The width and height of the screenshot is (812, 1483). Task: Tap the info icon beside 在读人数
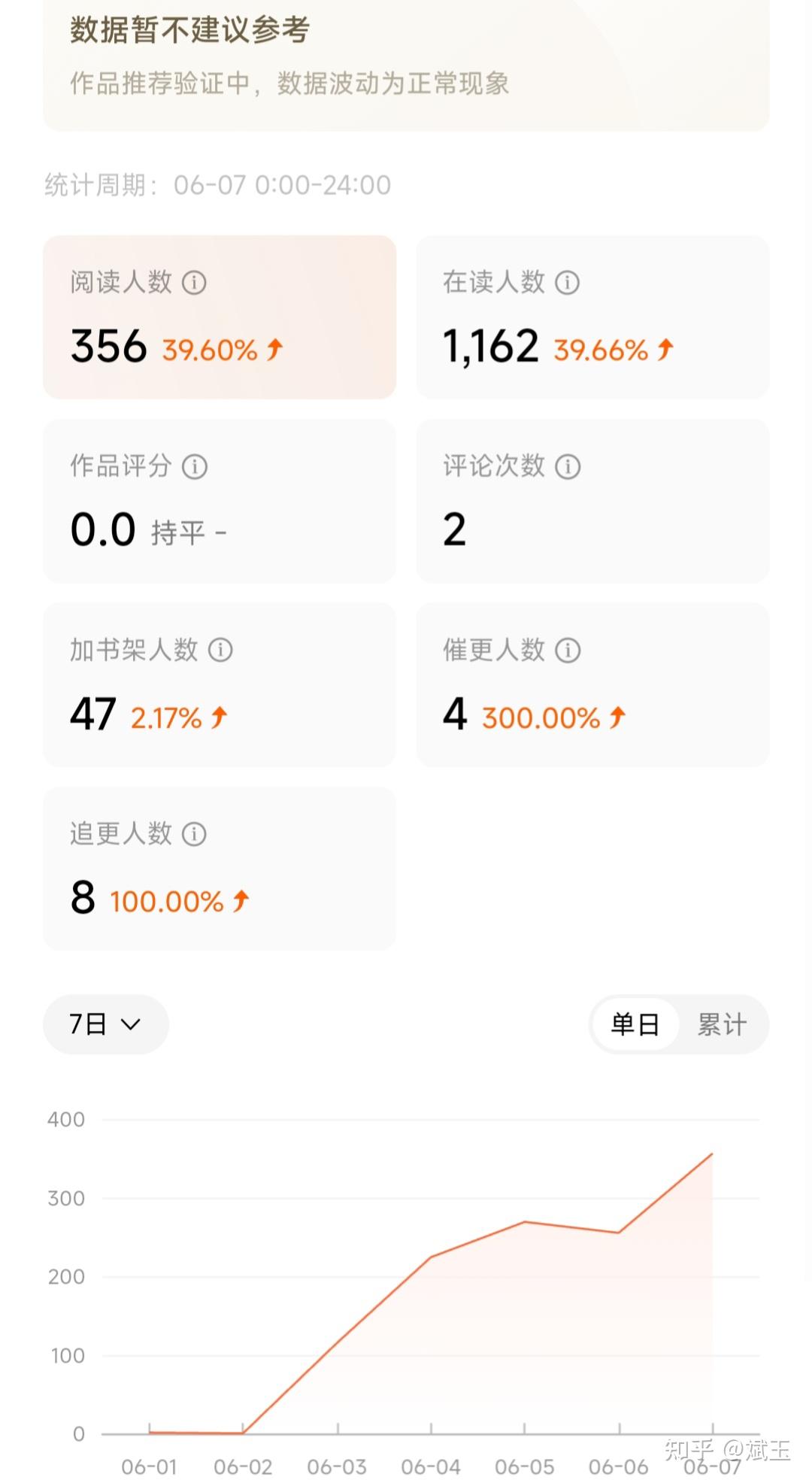tap(567, 283)
